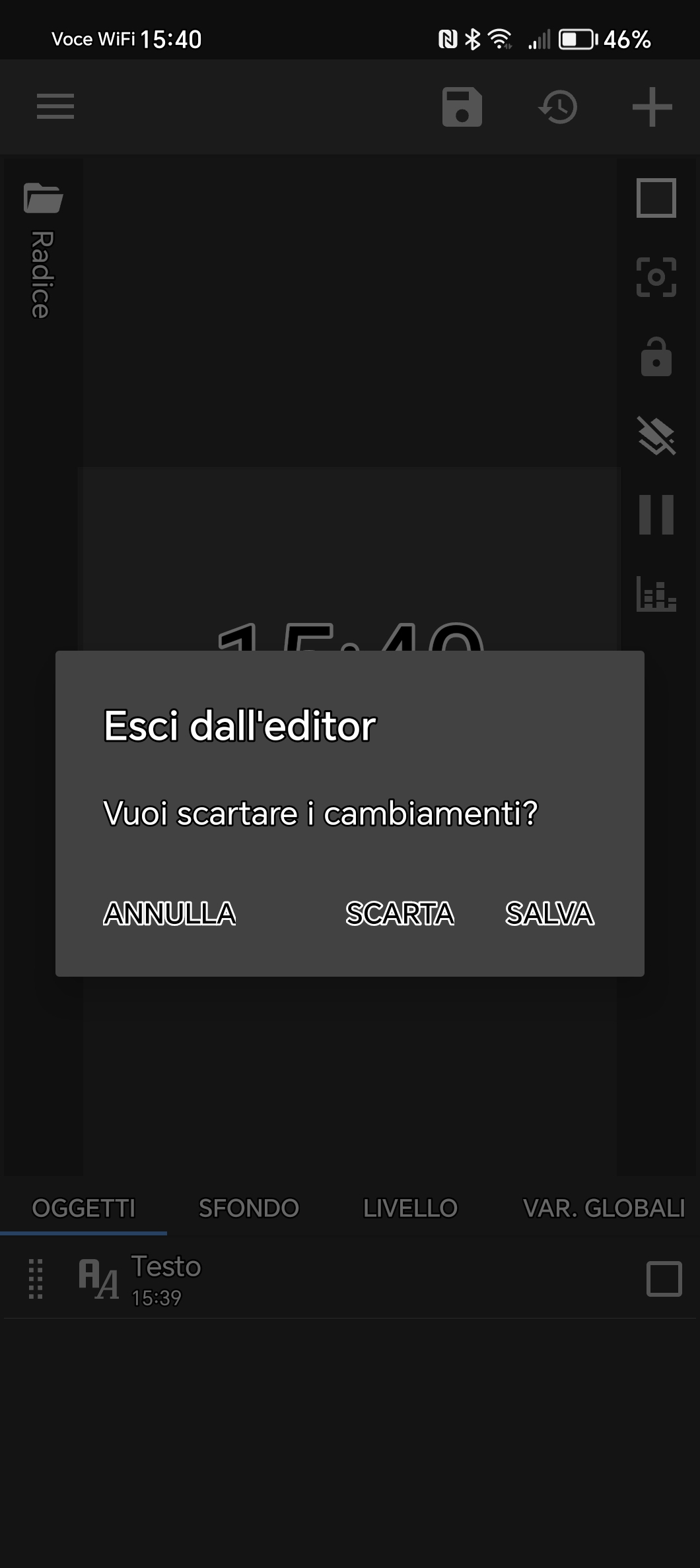Select SALVA to save changes
Screen dimensions: 700x1568
coord(549,913)
